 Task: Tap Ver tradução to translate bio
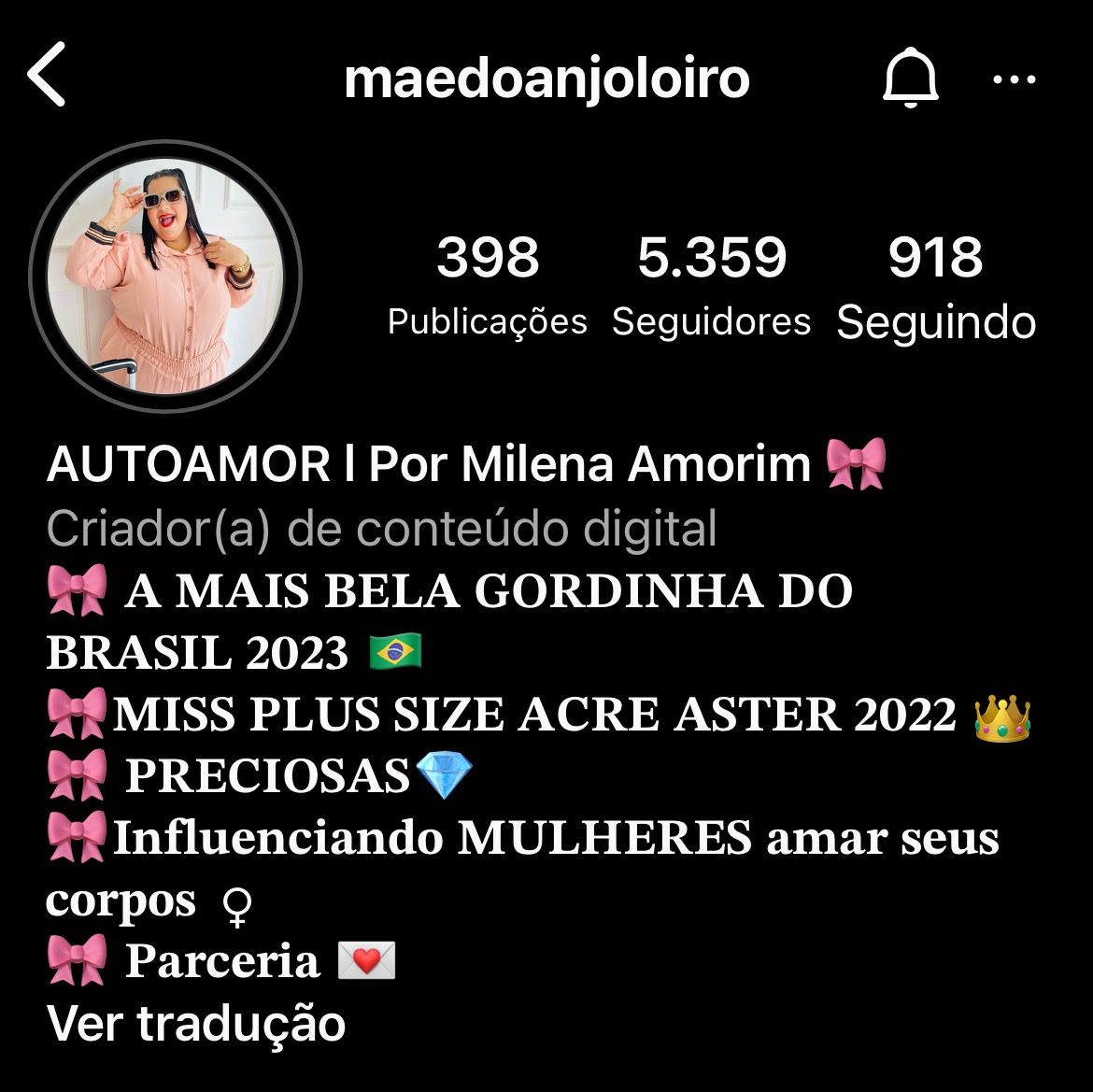click(x=196, y=1024)
